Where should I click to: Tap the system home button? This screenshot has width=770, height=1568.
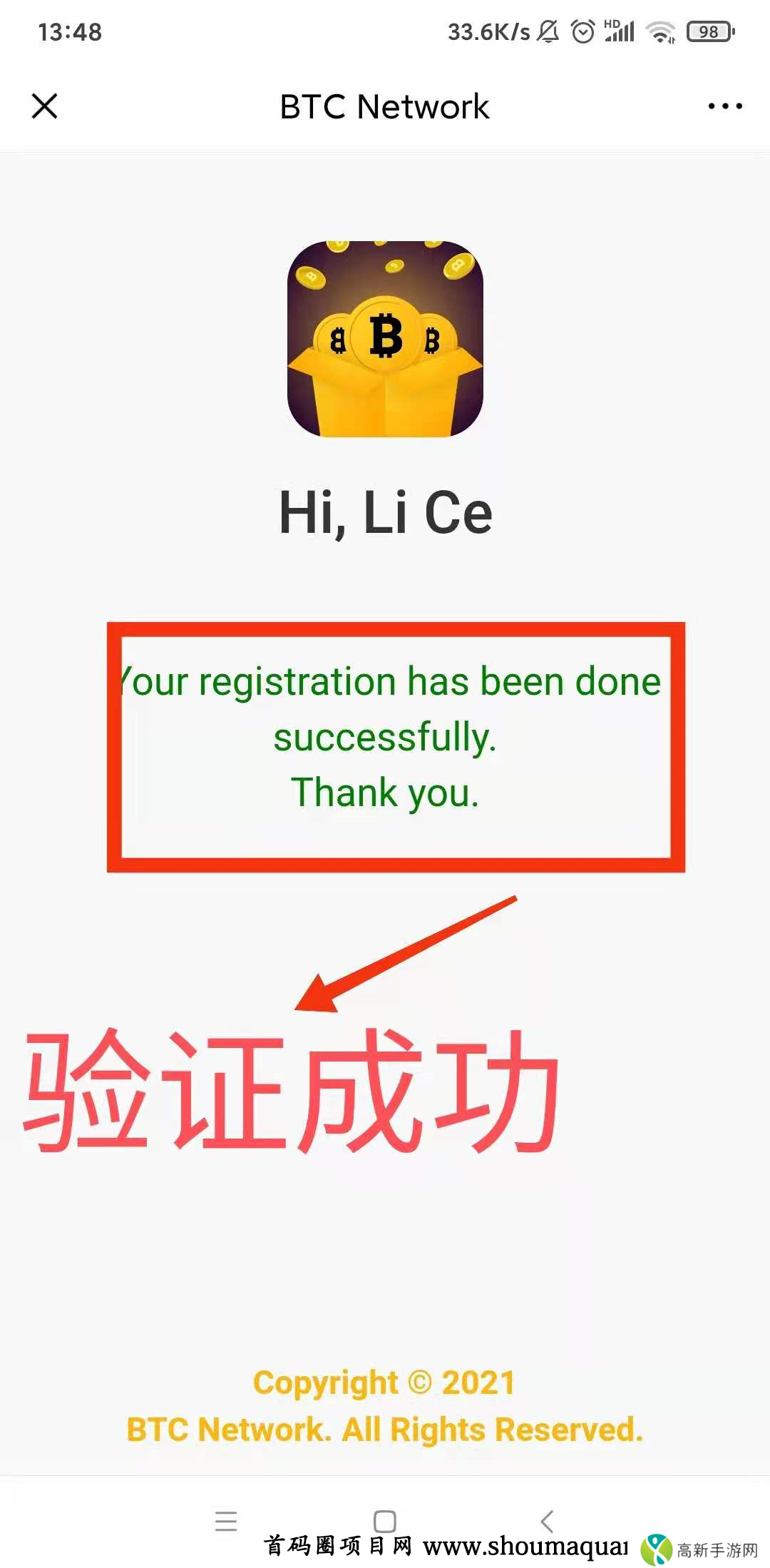[x=385, y=1520]
